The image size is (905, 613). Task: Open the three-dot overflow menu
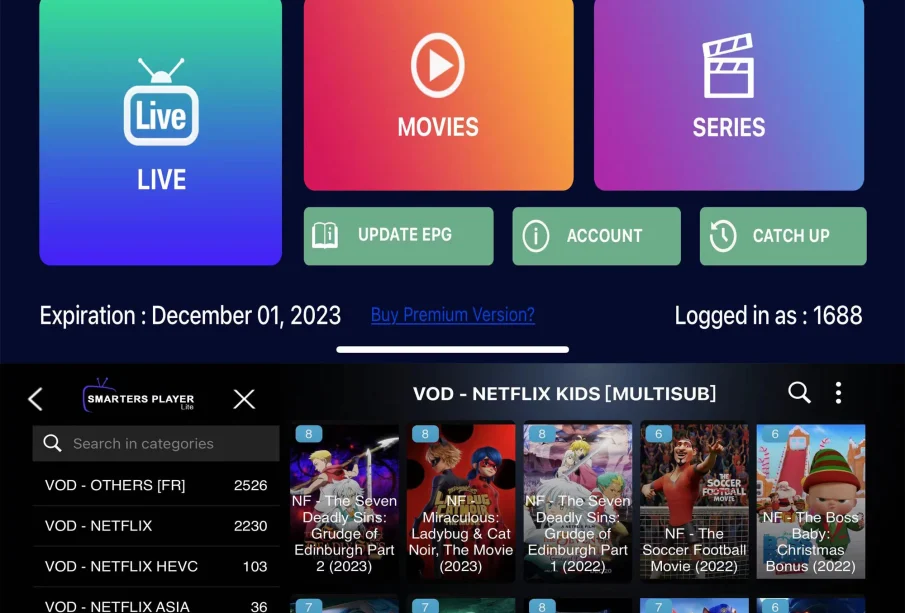click(x=838, y=392)
